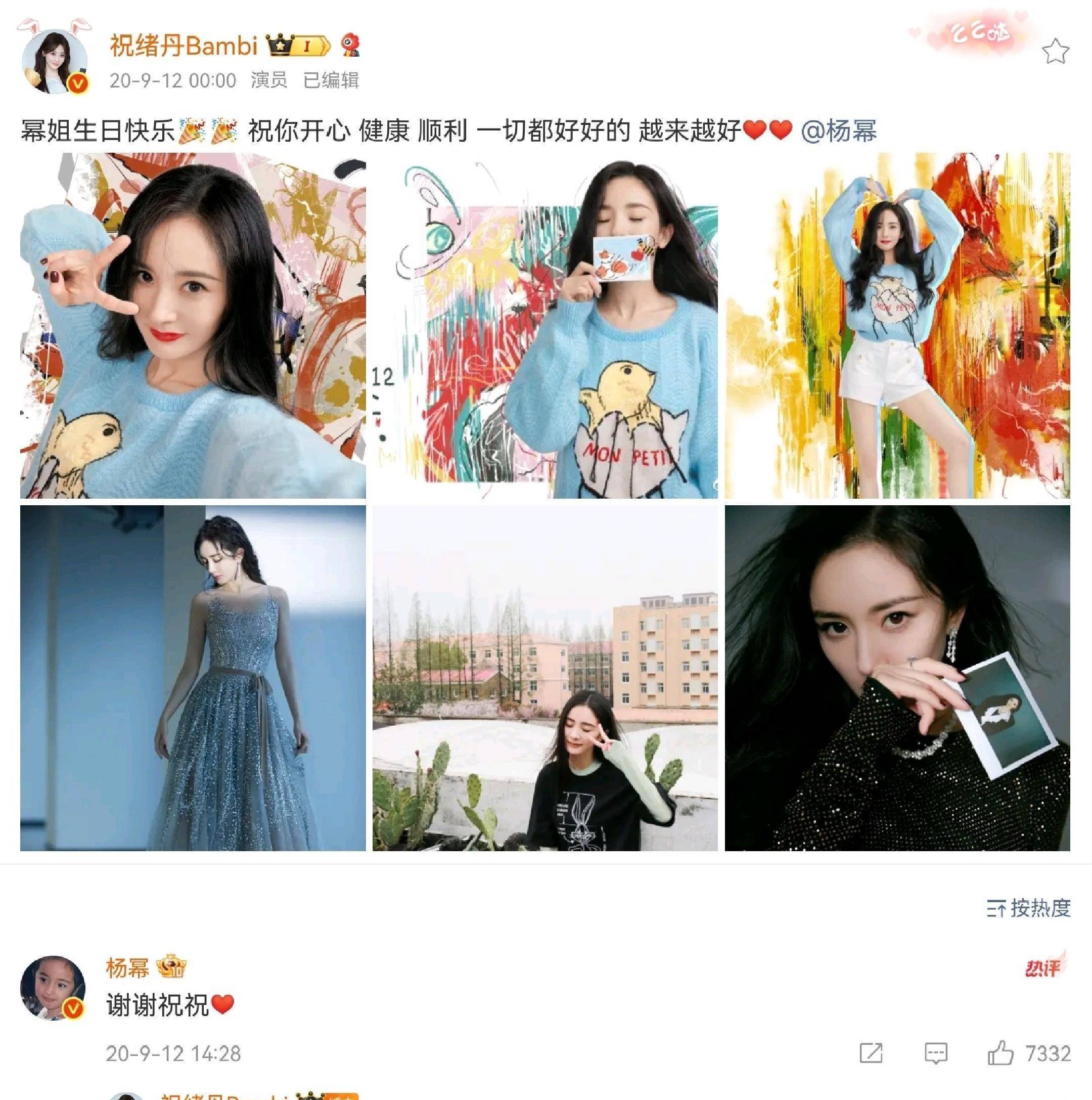
Task: Change comment sorting via 按热度
Action: click(x=1028, y=907)
